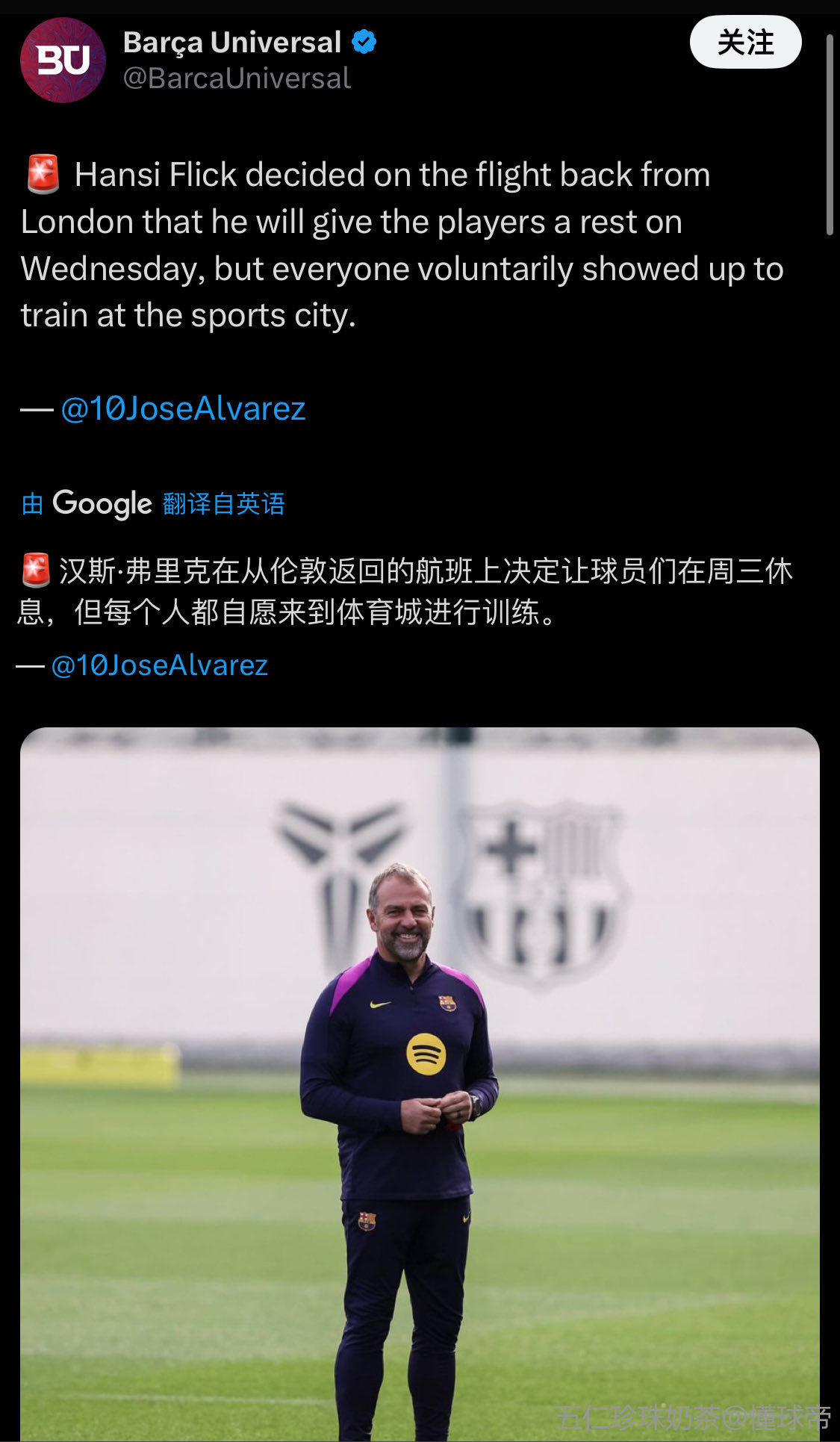840x1442 pixels.
Task: Follow Barça Universal with the 关注 button
Action: (745, 43)
